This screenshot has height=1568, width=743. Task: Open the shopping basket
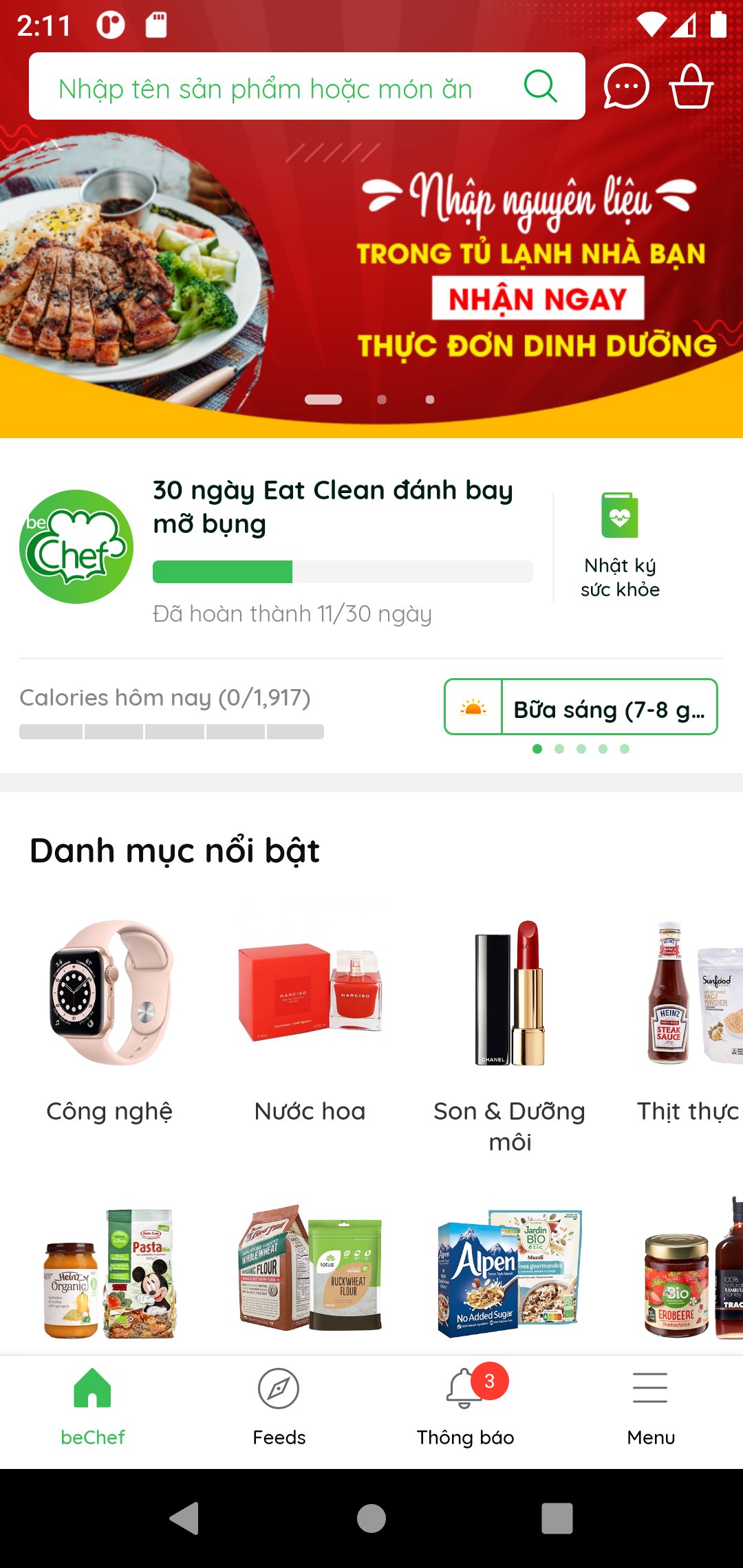click(x=691, y=87)
